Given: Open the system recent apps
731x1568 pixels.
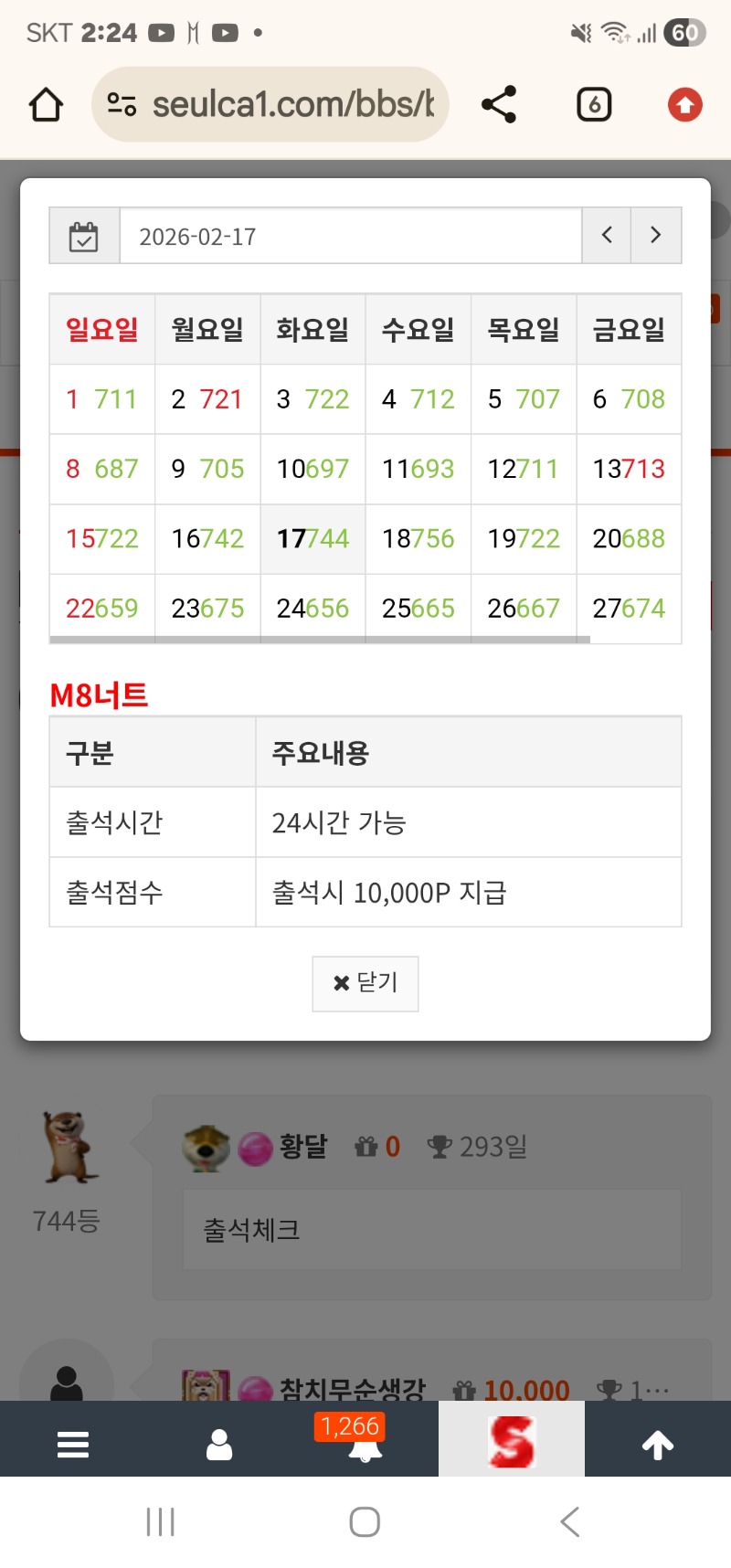Looking at the screenshot, I should tap(161, 1522).
